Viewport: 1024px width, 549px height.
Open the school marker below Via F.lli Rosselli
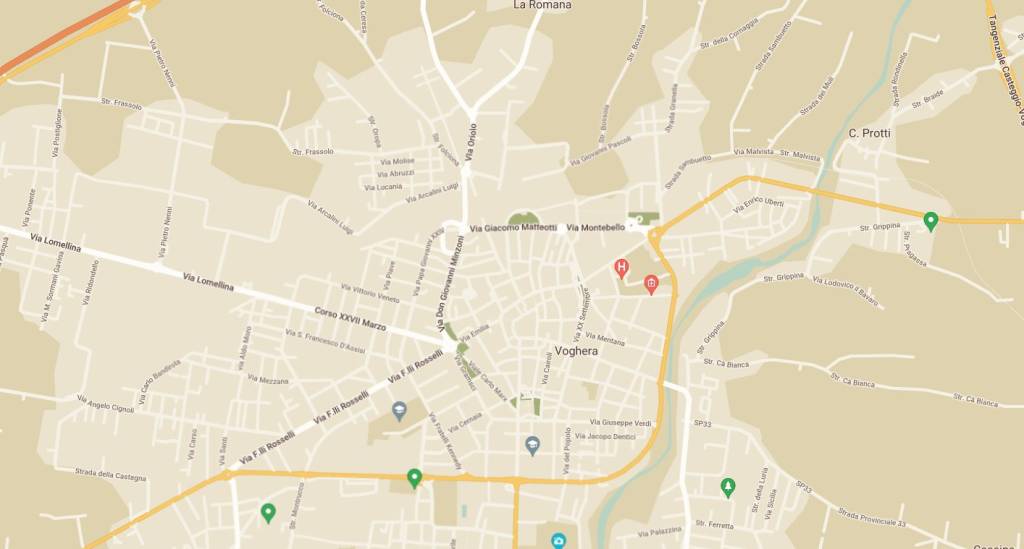pos(399,409)
